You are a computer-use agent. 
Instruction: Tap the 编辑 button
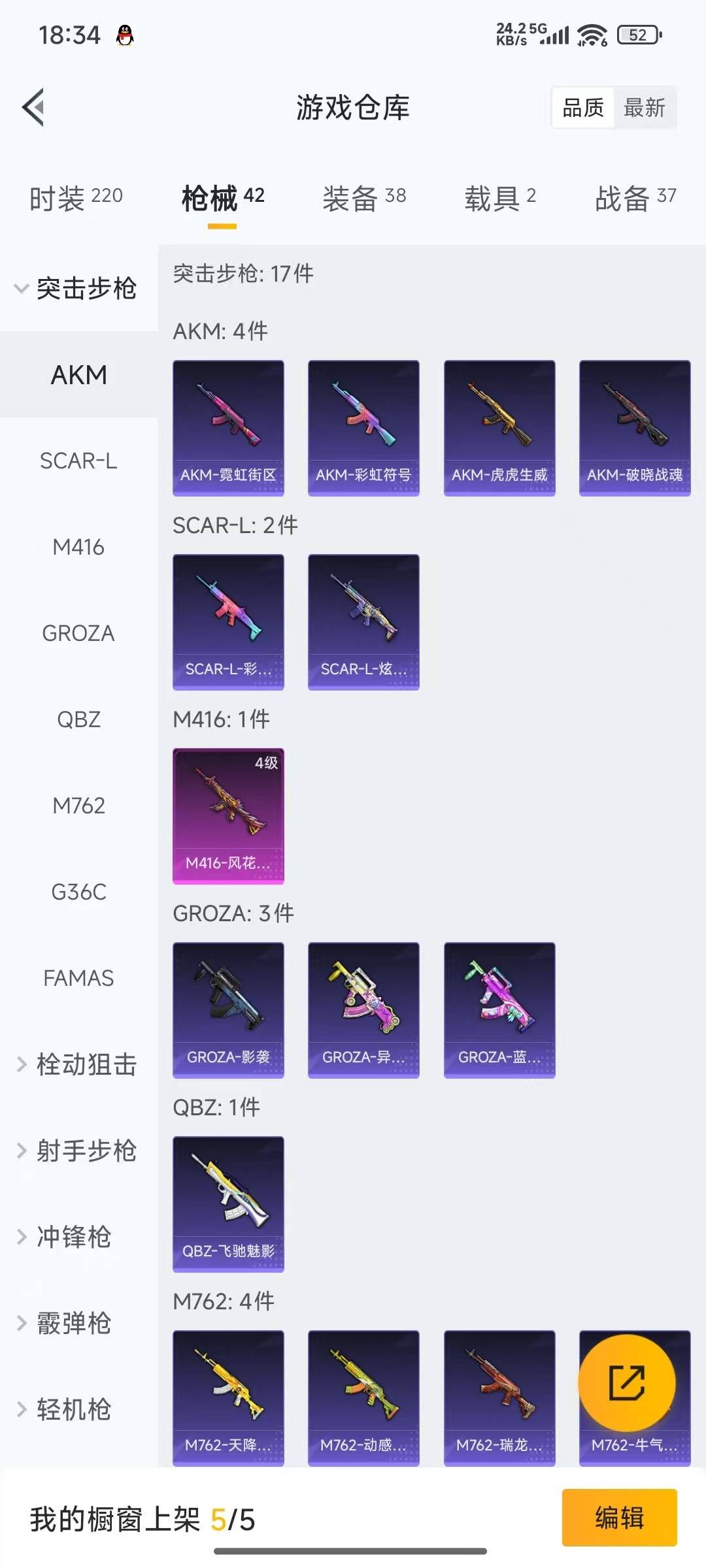pyautogui.click(x=619, y=1517)
